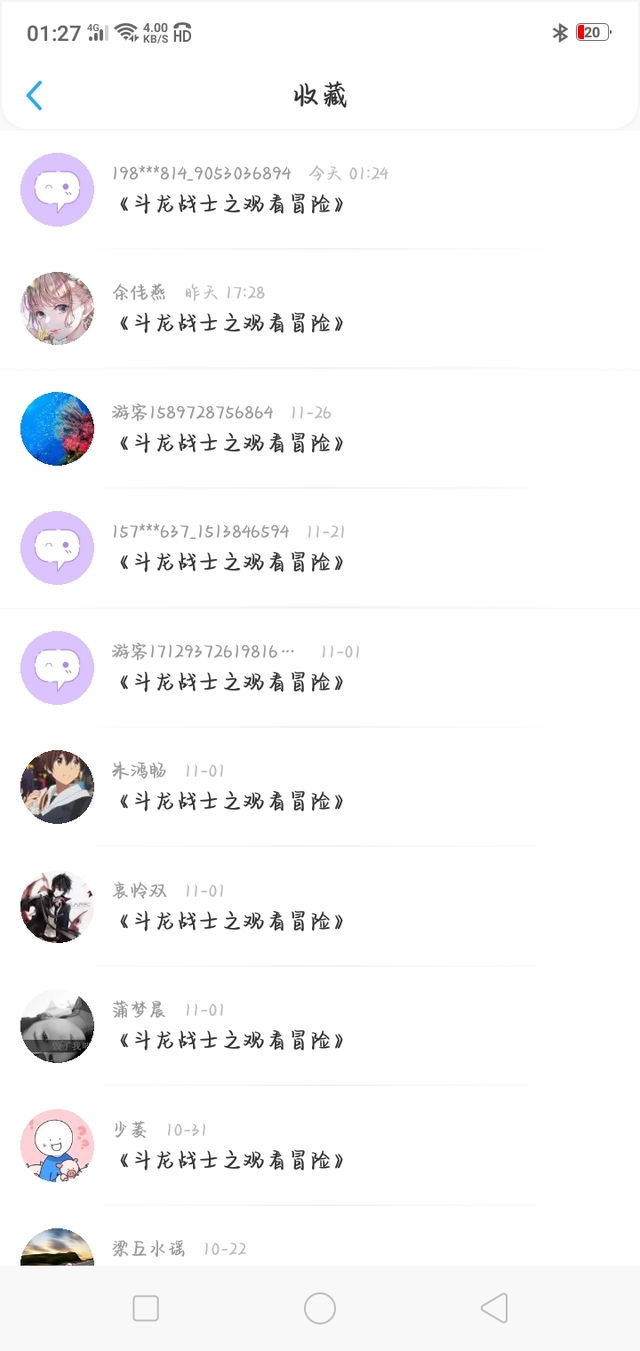Open recent apps from navigation bar
This screenshot has width=640, height=1351.
(x=146, y=1308)
